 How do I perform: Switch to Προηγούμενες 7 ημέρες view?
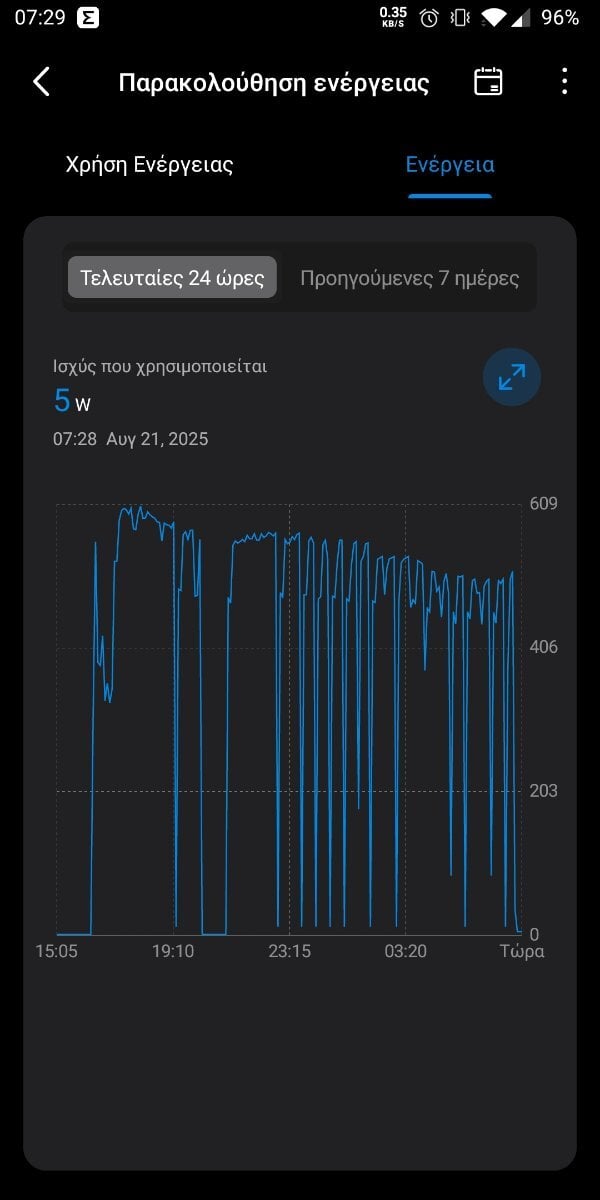coord(410,277)
